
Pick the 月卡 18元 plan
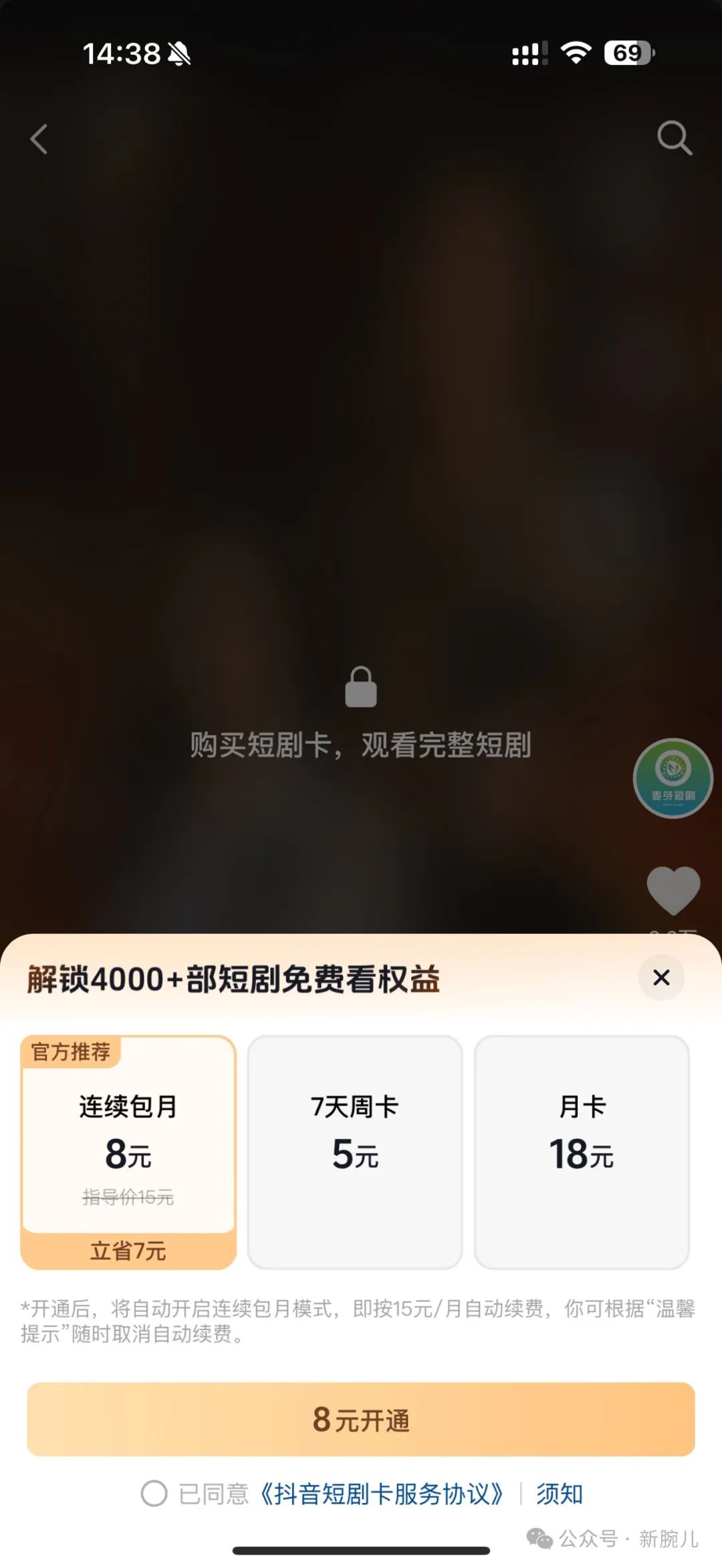[x=582, y=1151]
